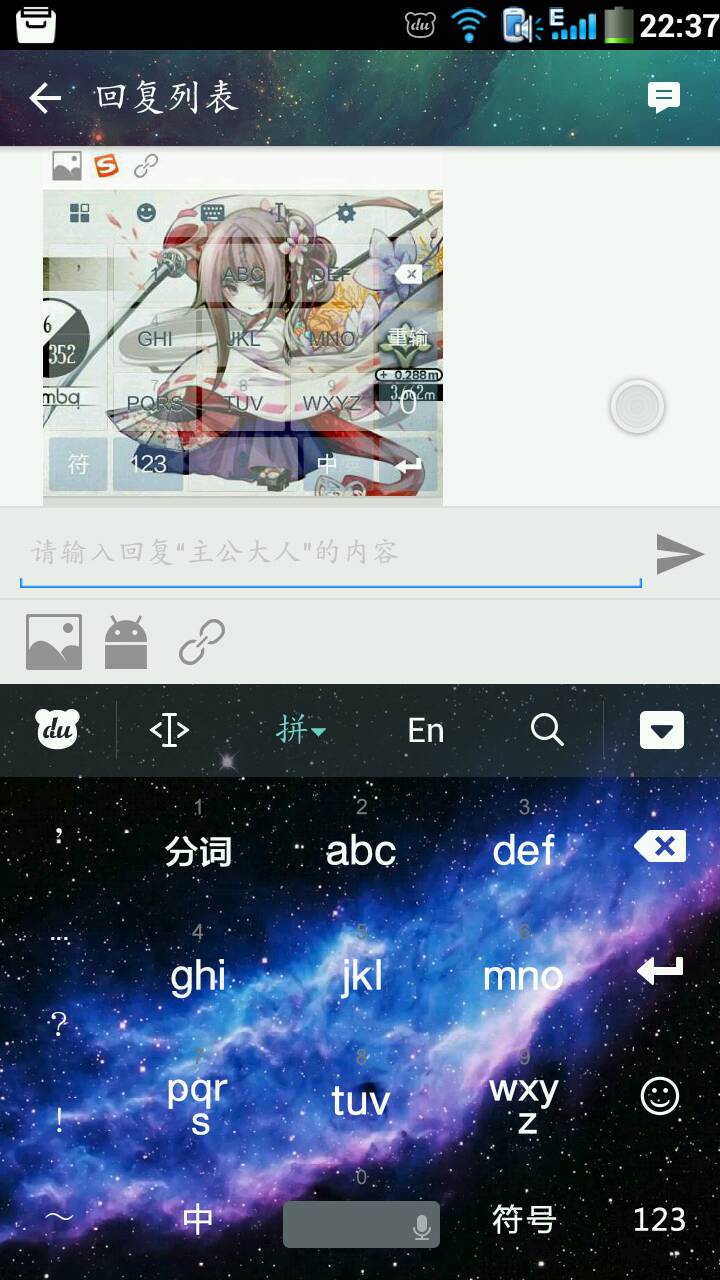720x1280 pixels.
Task: Tap the space bar with microphone
Action: click(361, 1224)
